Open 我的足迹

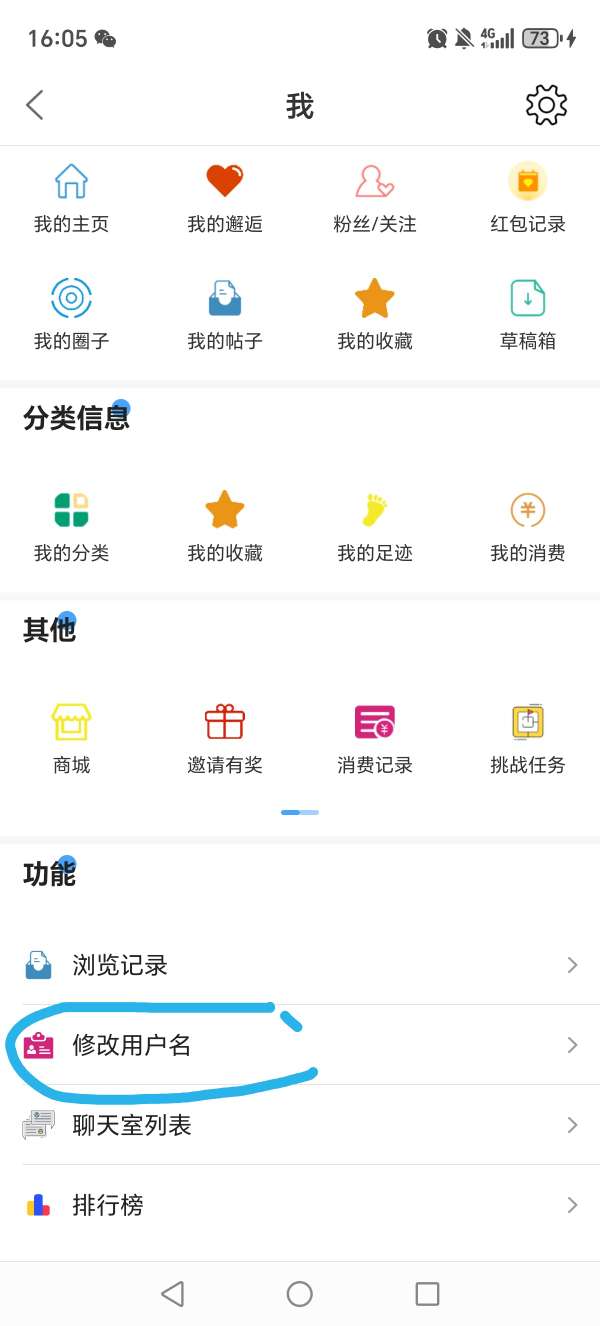click(375, 528)
